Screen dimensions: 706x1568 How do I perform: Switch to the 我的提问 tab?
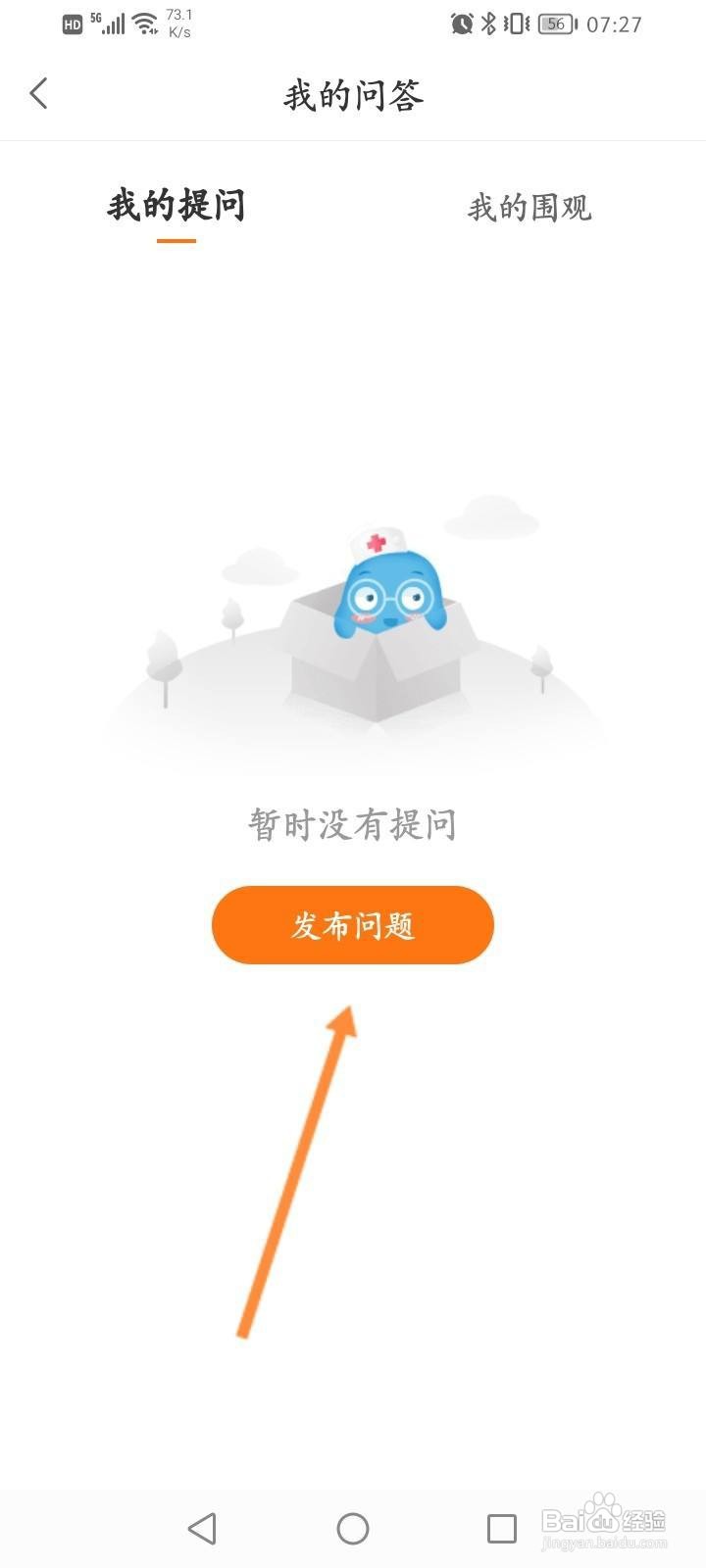pyautogui.click(x=176, y=206)
